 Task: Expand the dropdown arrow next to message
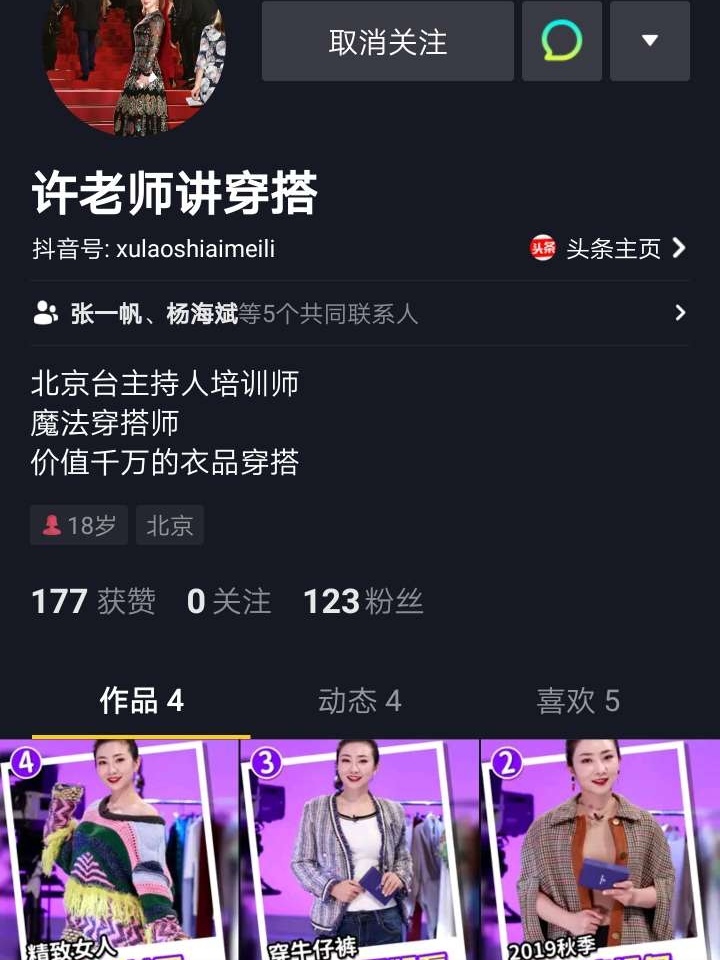649,42
